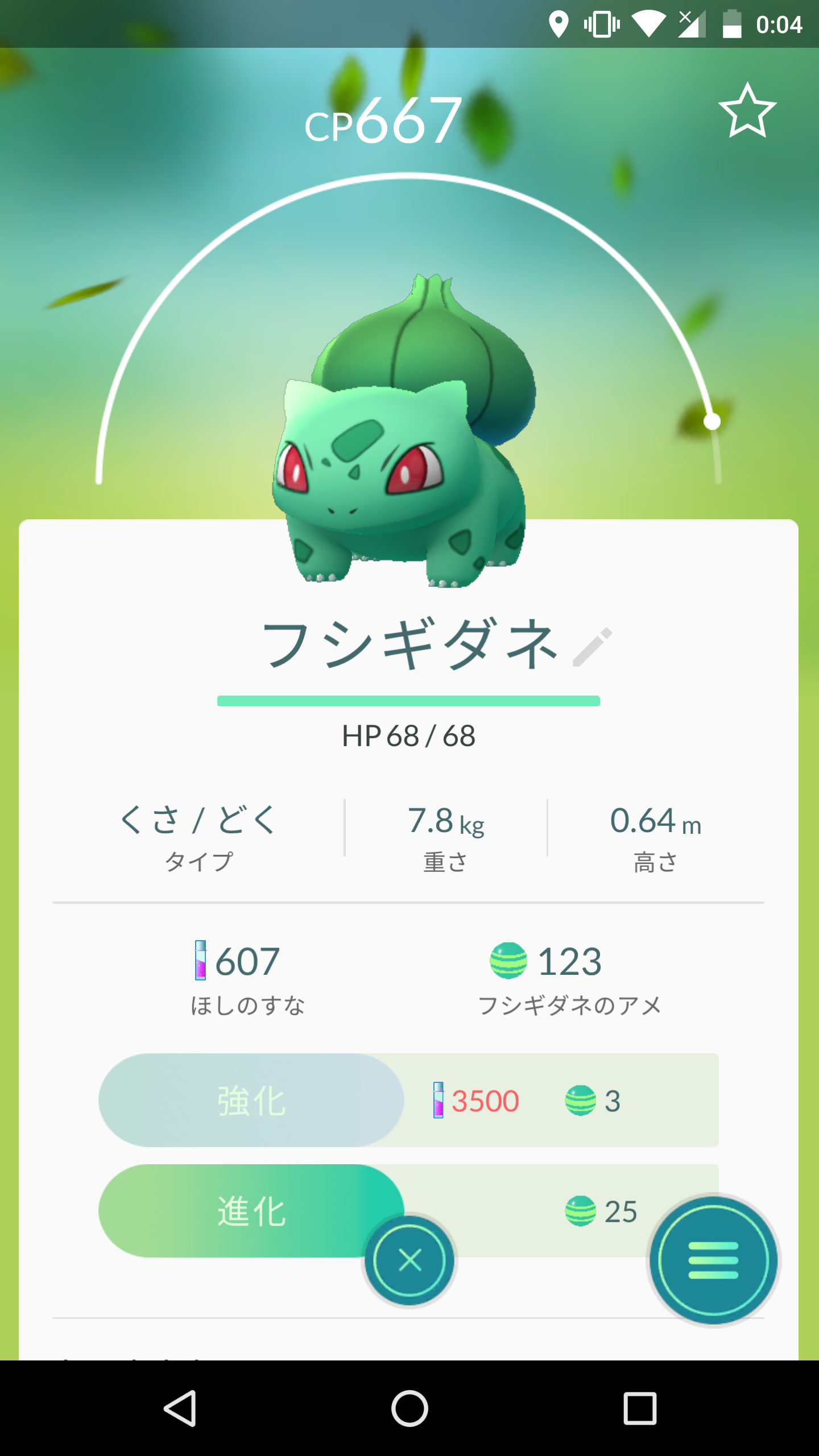
Task: Tap the candy icon next to evolve cost 25
Action: coord(580,1210)
